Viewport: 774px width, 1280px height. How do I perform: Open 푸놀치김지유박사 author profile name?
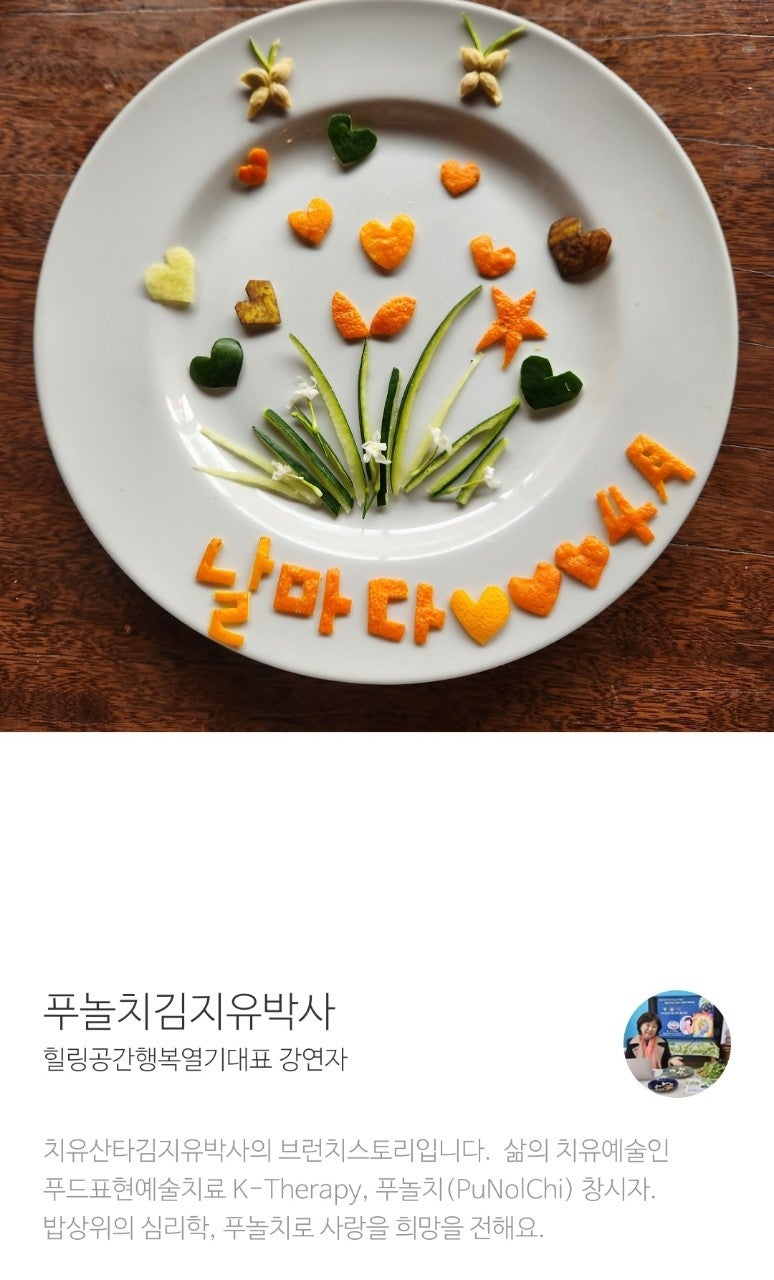tap(188, 1012)
